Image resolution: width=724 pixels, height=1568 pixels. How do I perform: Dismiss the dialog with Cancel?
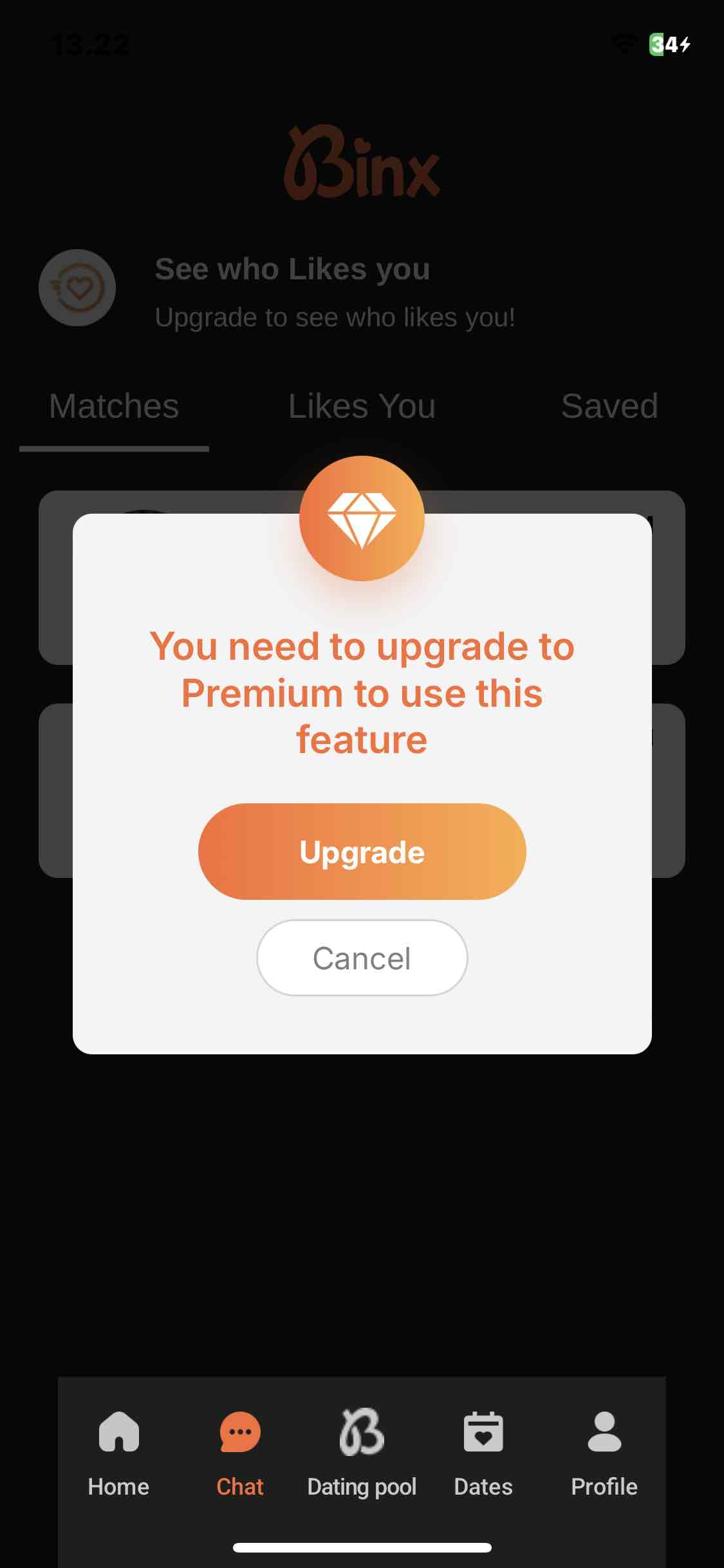(362, 958)
